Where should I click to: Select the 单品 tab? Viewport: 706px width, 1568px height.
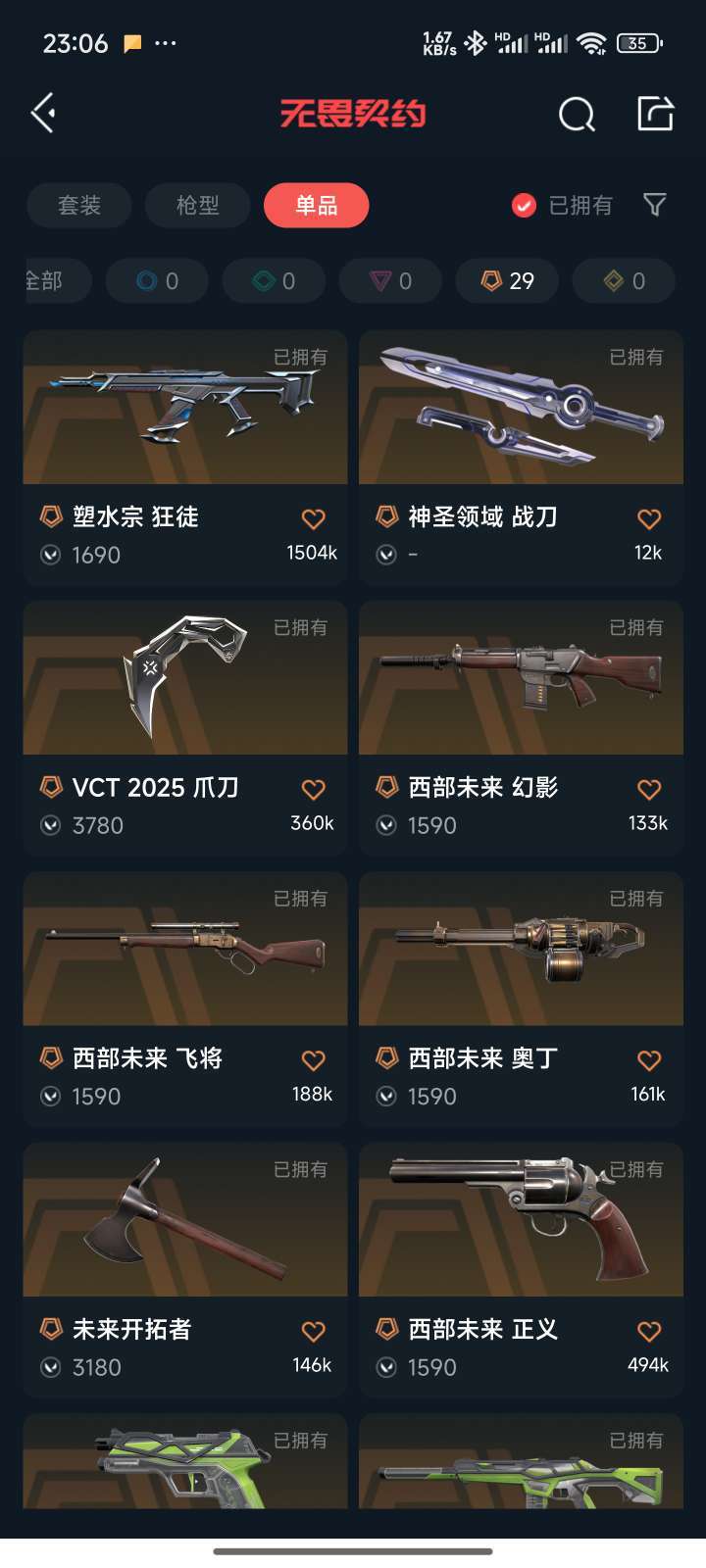pyautogui.click(x=316, y=205)
